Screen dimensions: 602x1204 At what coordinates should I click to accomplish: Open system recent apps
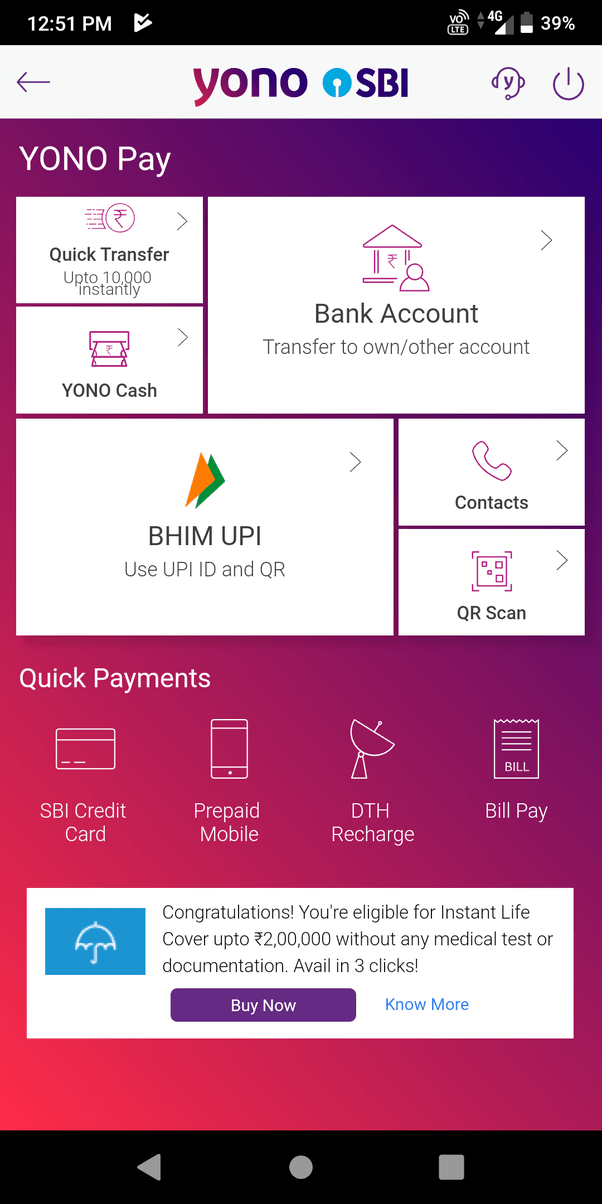pyautogui.click(x=451, y=1167)
